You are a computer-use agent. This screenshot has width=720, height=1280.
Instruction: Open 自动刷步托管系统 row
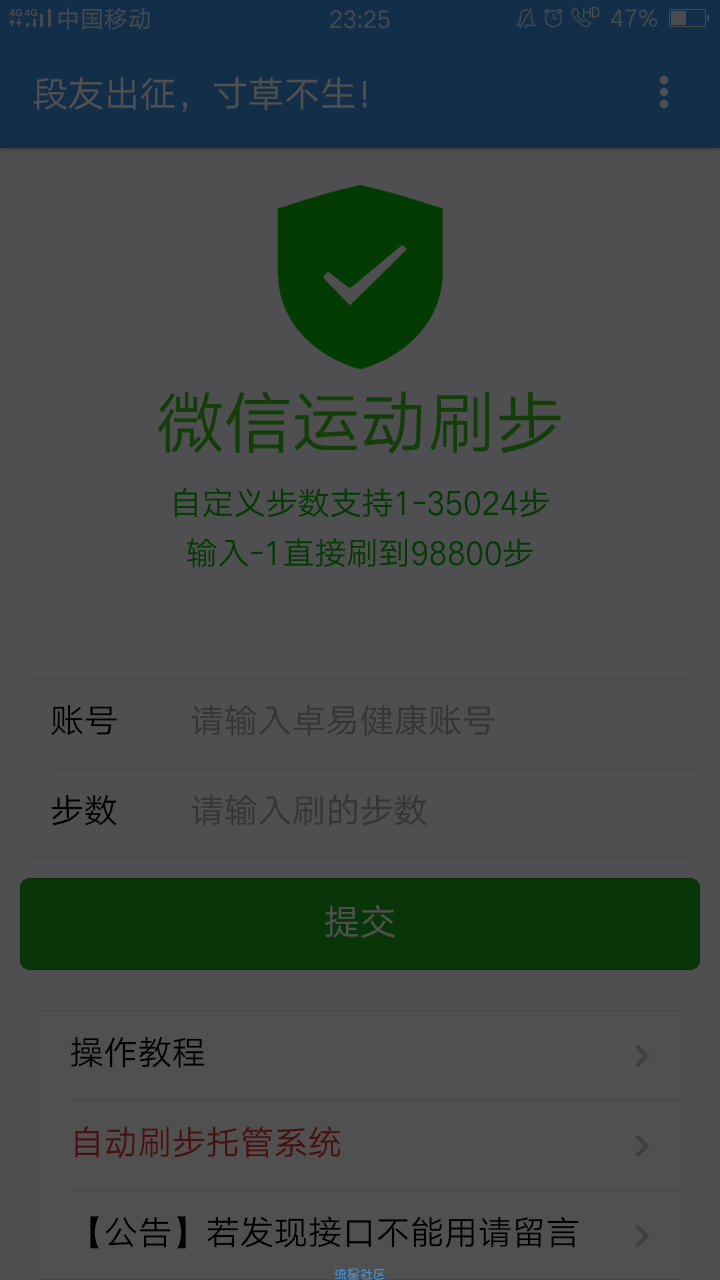360,1144
